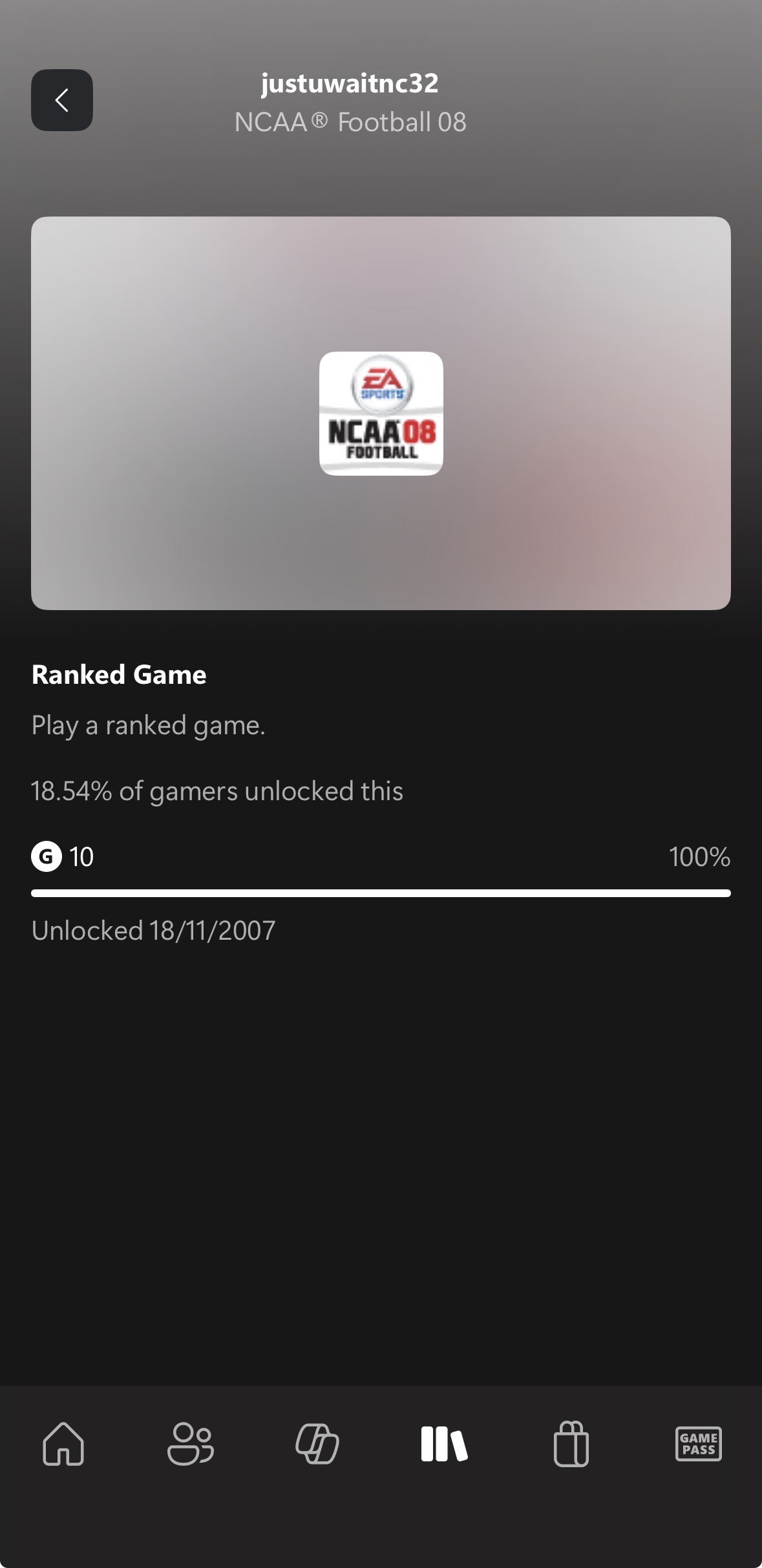Open the Friends tab
This screenshot has width=762, height=1568.
click(190, 1443)
